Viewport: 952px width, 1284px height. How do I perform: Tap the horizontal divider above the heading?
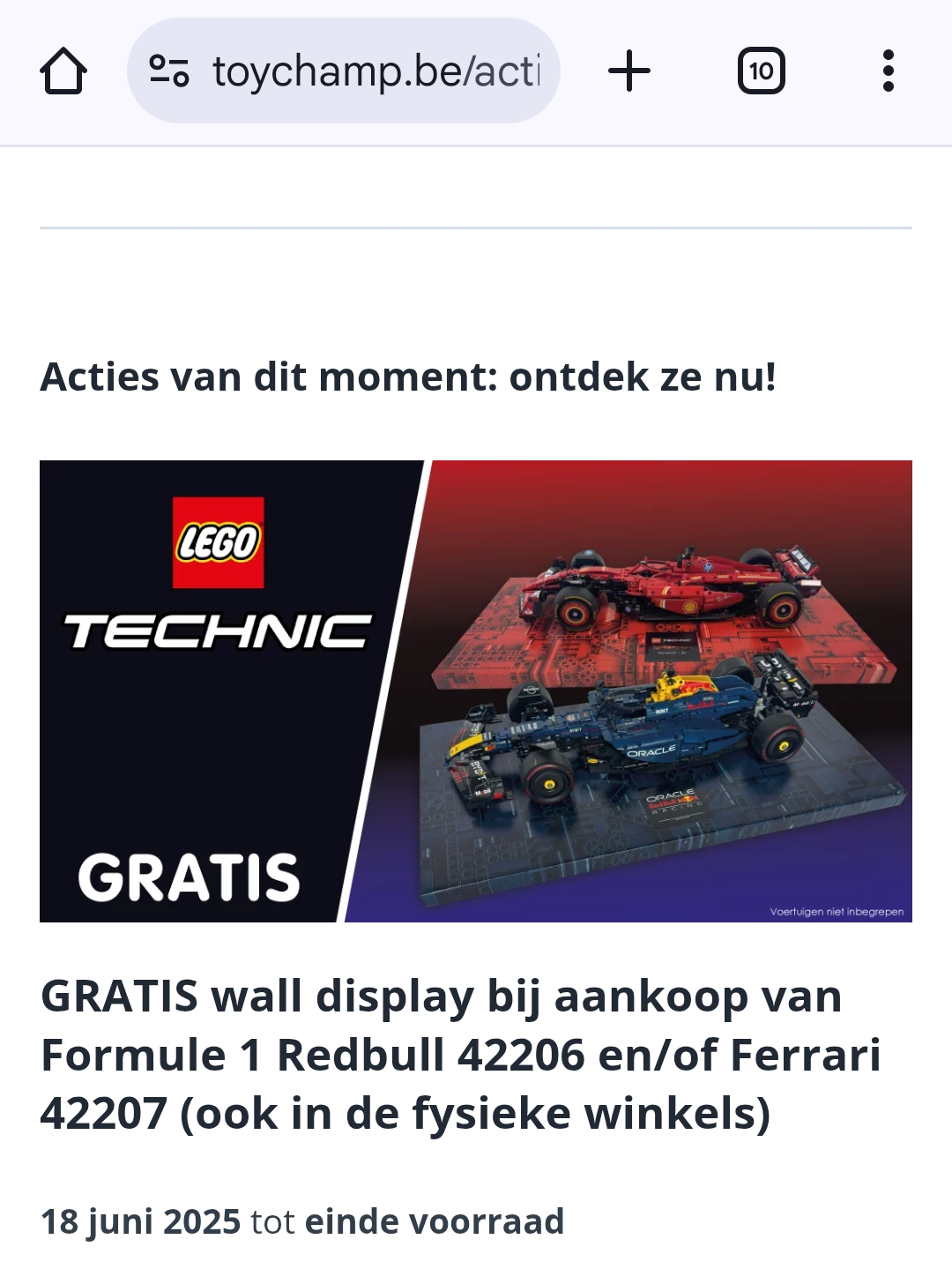[x=476, y=228]
